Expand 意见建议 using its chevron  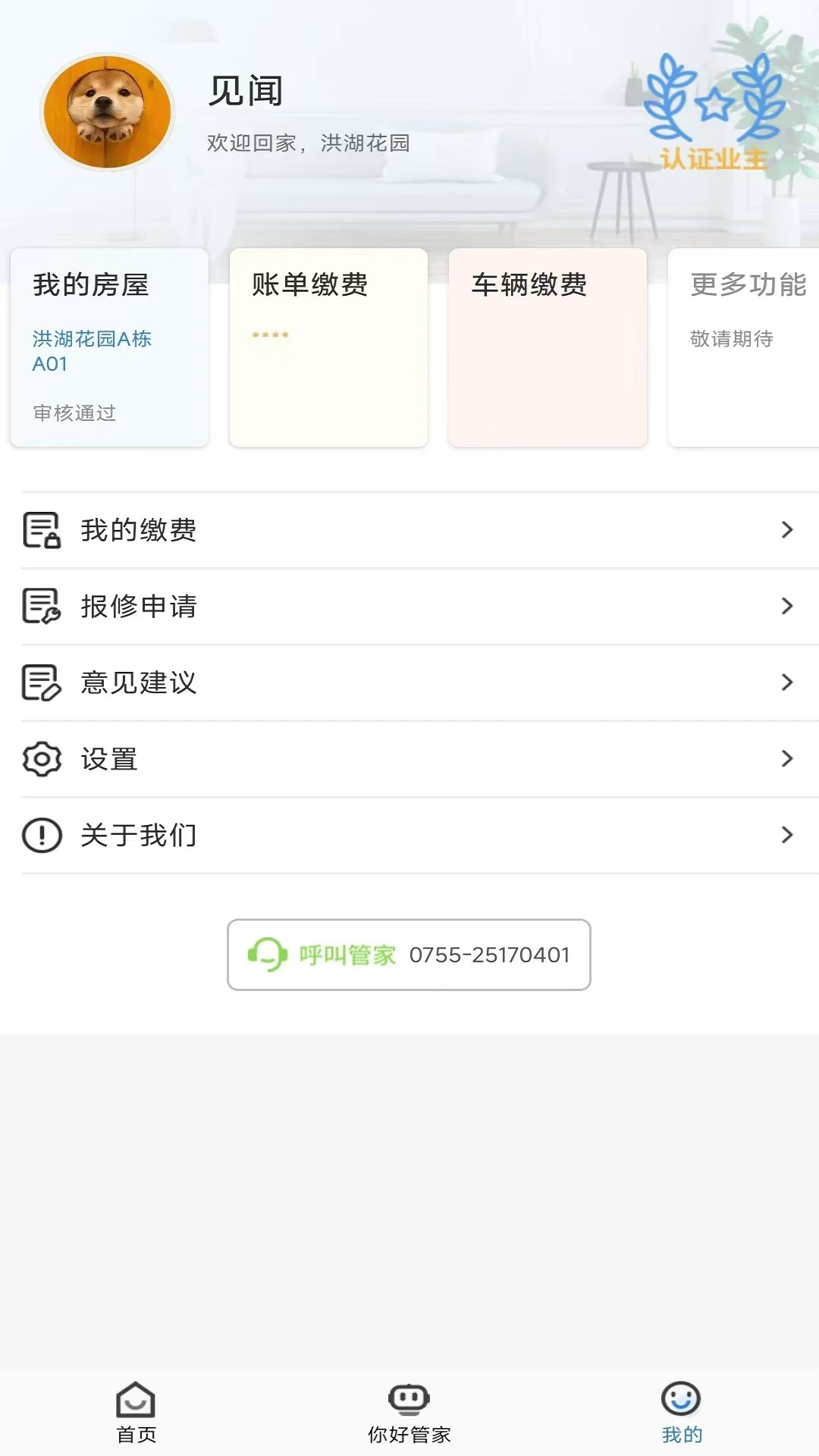tap(786, 682)
